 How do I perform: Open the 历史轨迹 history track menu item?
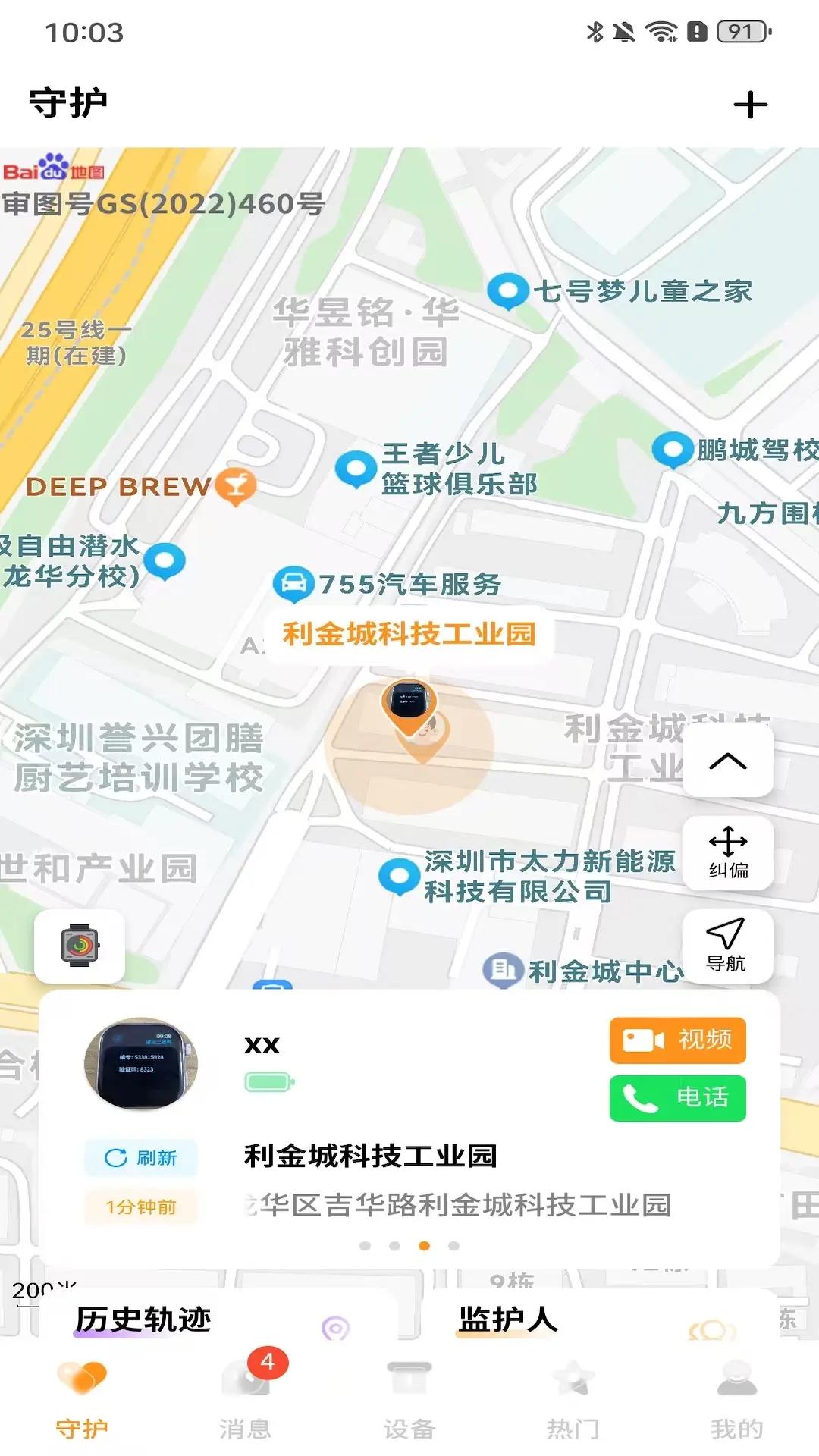pos(143,1317)
